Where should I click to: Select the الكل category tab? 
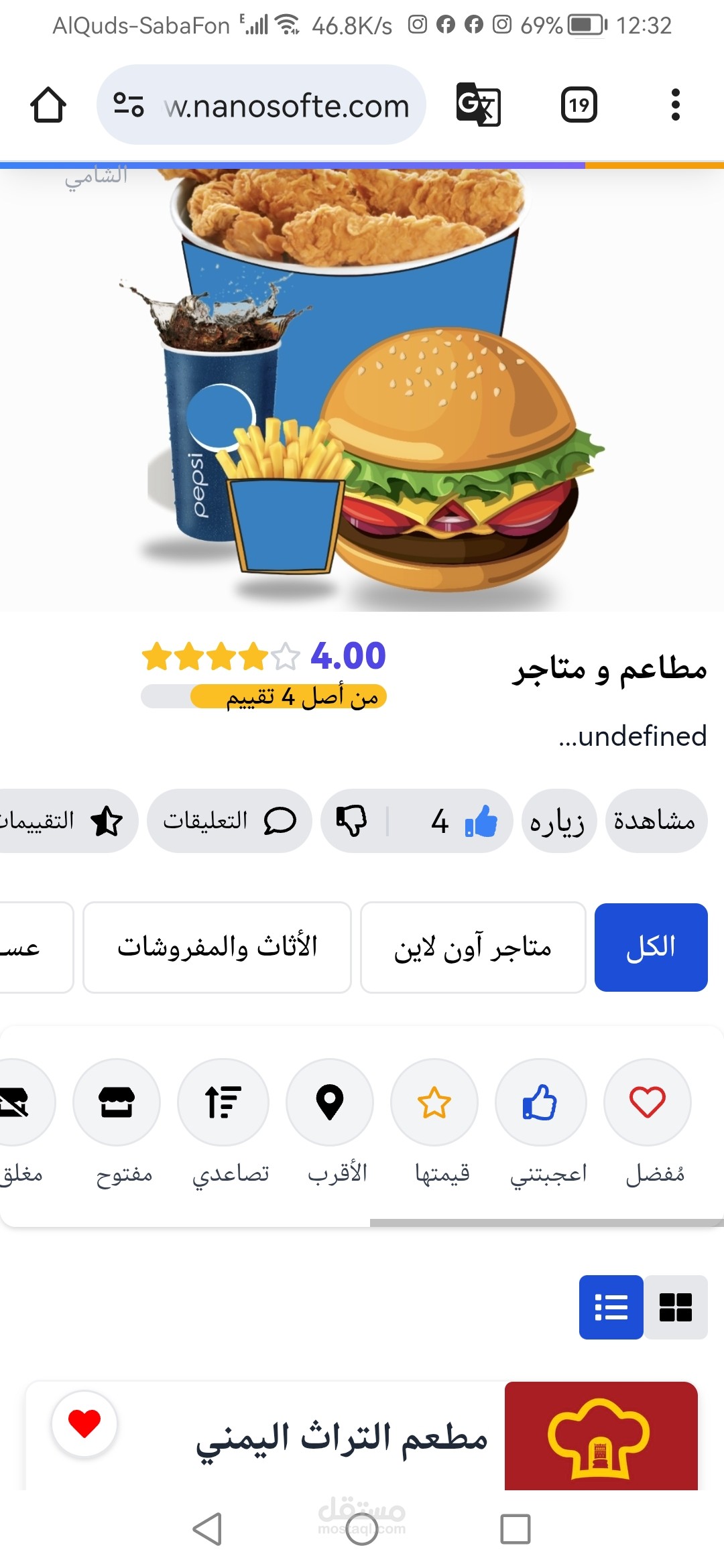[x=650, y=947]
